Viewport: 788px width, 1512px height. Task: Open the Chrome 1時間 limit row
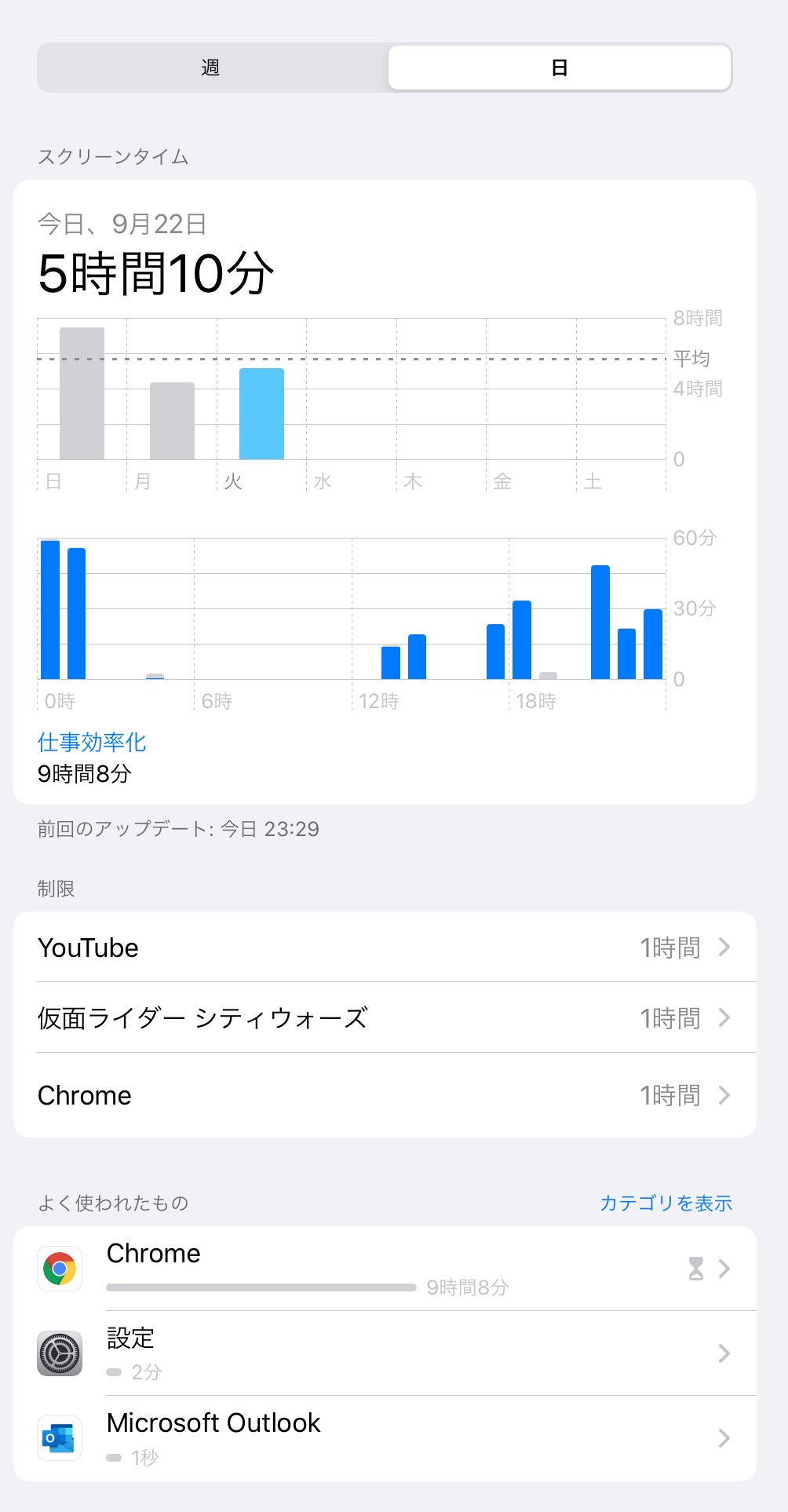pos(385,1095)
